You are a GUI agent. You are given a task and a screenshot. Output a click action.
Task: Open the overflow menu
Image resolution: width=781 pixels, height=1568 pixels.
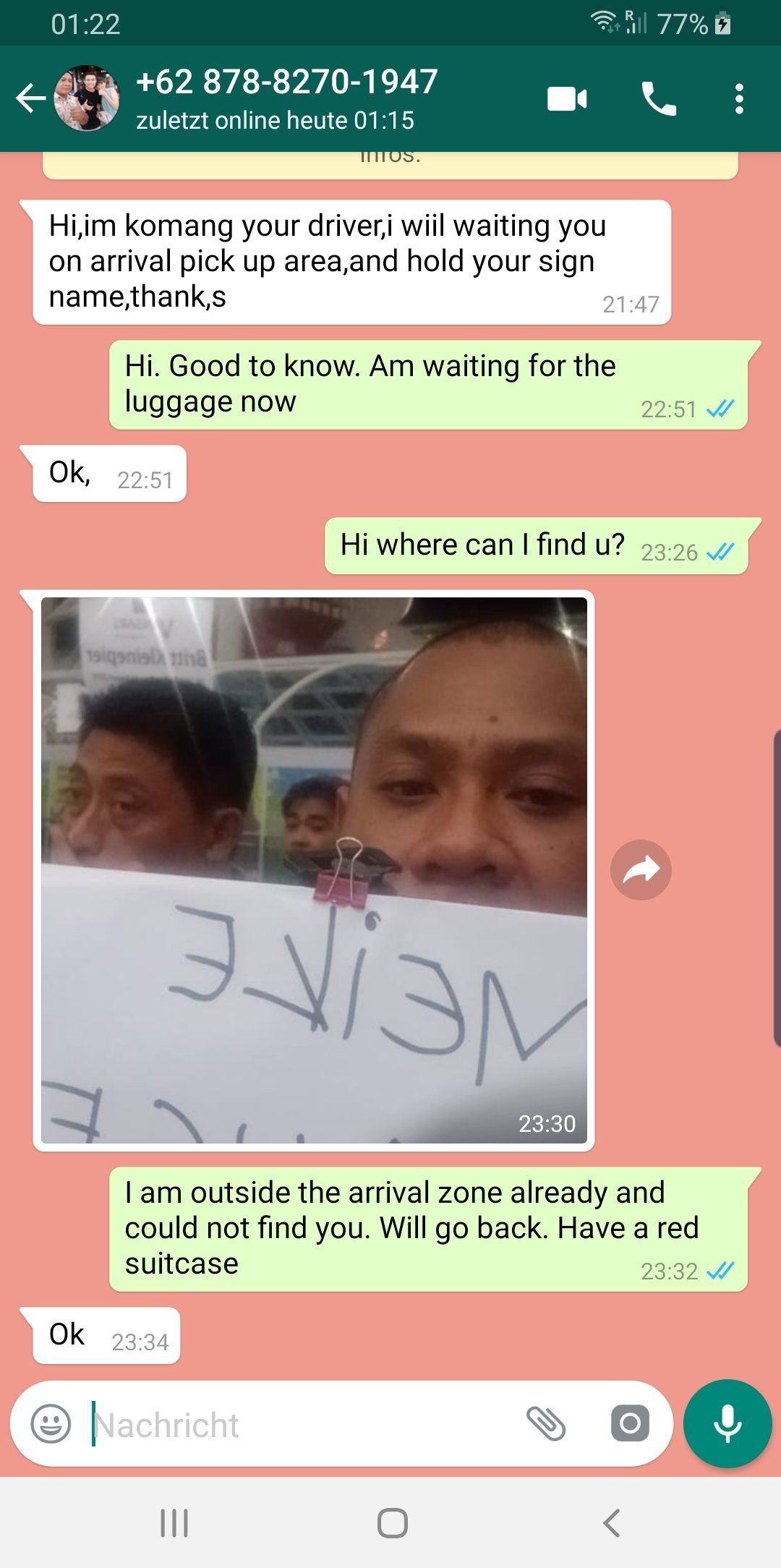(x=739, y=98)
